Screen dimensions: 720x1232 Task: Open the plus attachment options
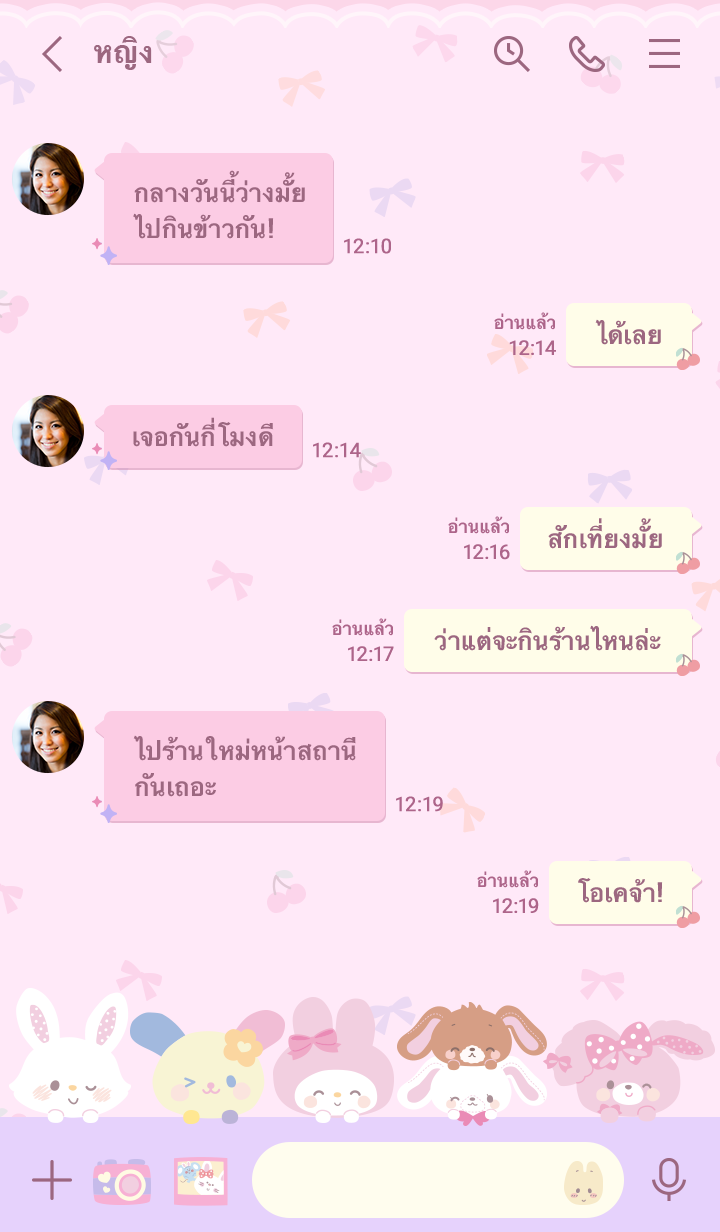coord(52,1181)
